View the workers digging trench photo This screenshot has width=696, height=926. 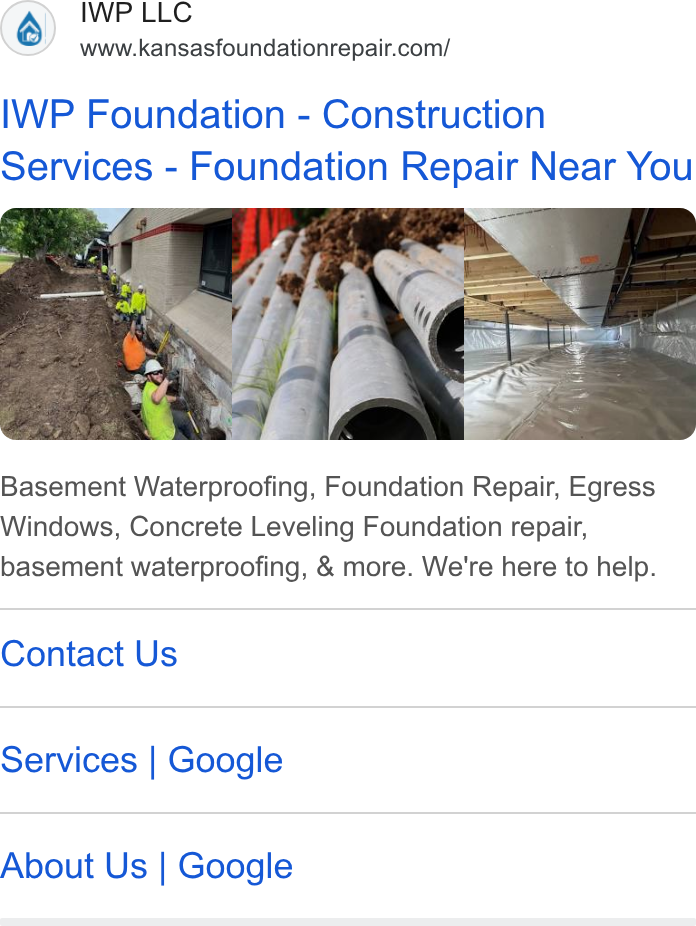(x=116, y=324)
